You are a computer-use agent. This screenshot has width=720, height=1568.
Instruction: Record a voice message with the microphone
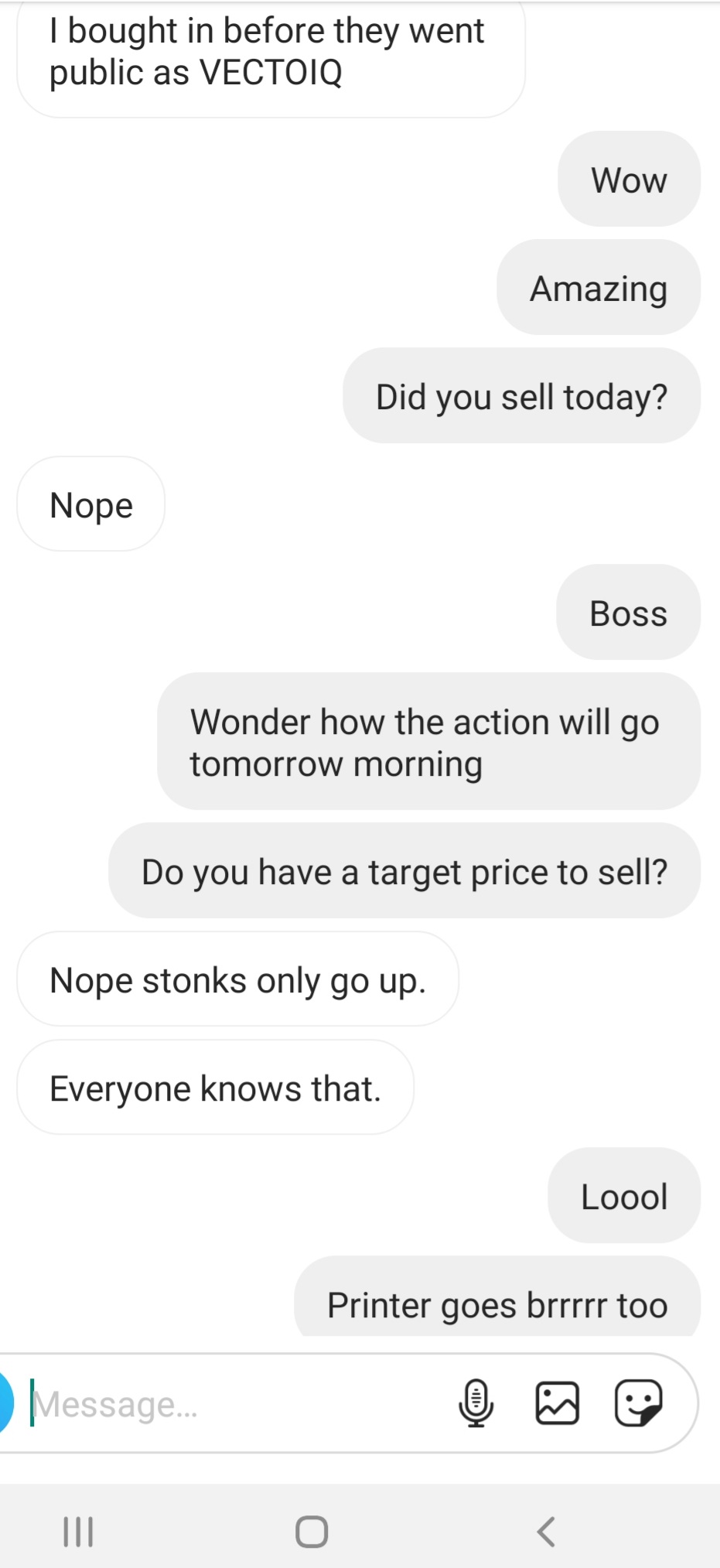476,1402
